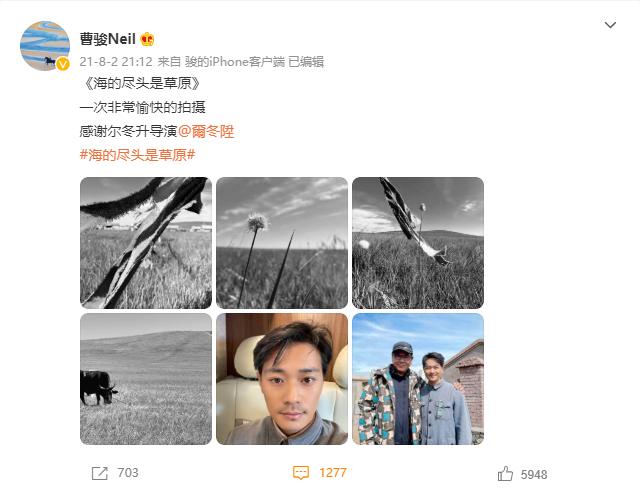The width and height of the screenshot is (640, 491).
Task: Open the selfie photo in the car
Action: (x=282, y=379)
